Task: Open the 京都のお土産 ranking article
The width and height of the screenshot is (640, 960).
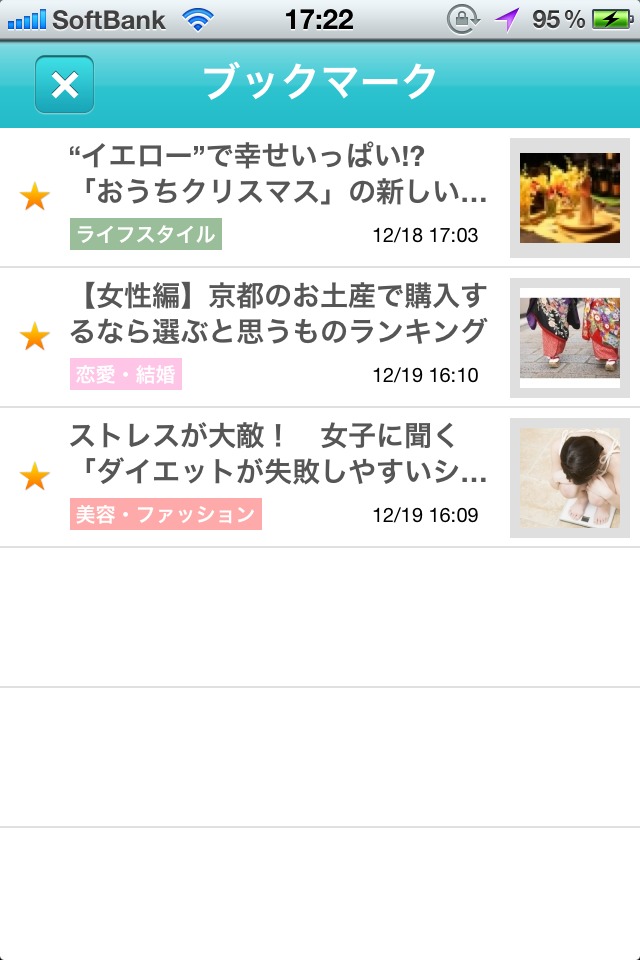Action: point(278,313)
